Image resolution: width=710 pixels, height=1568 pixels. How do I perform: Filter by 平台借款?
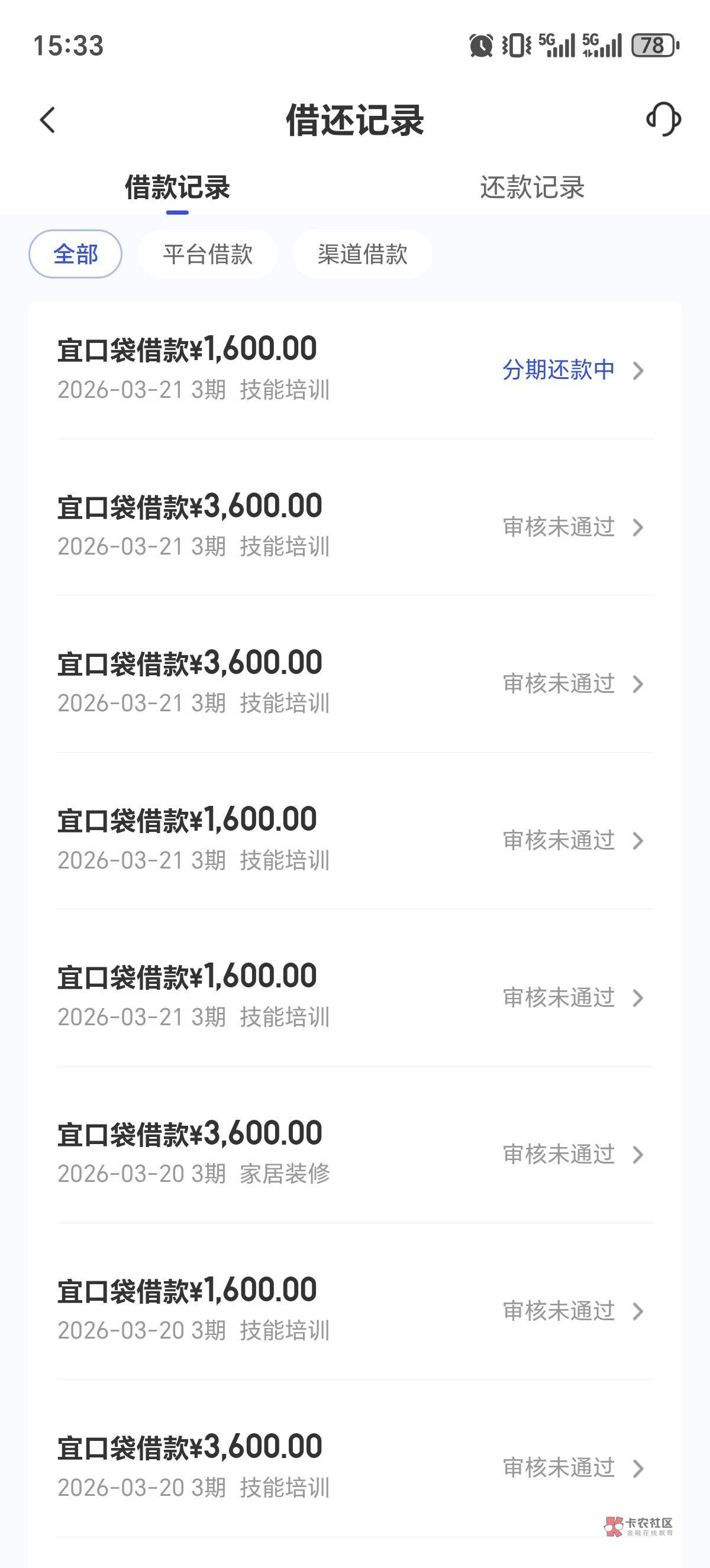click(x=208, y=254)
